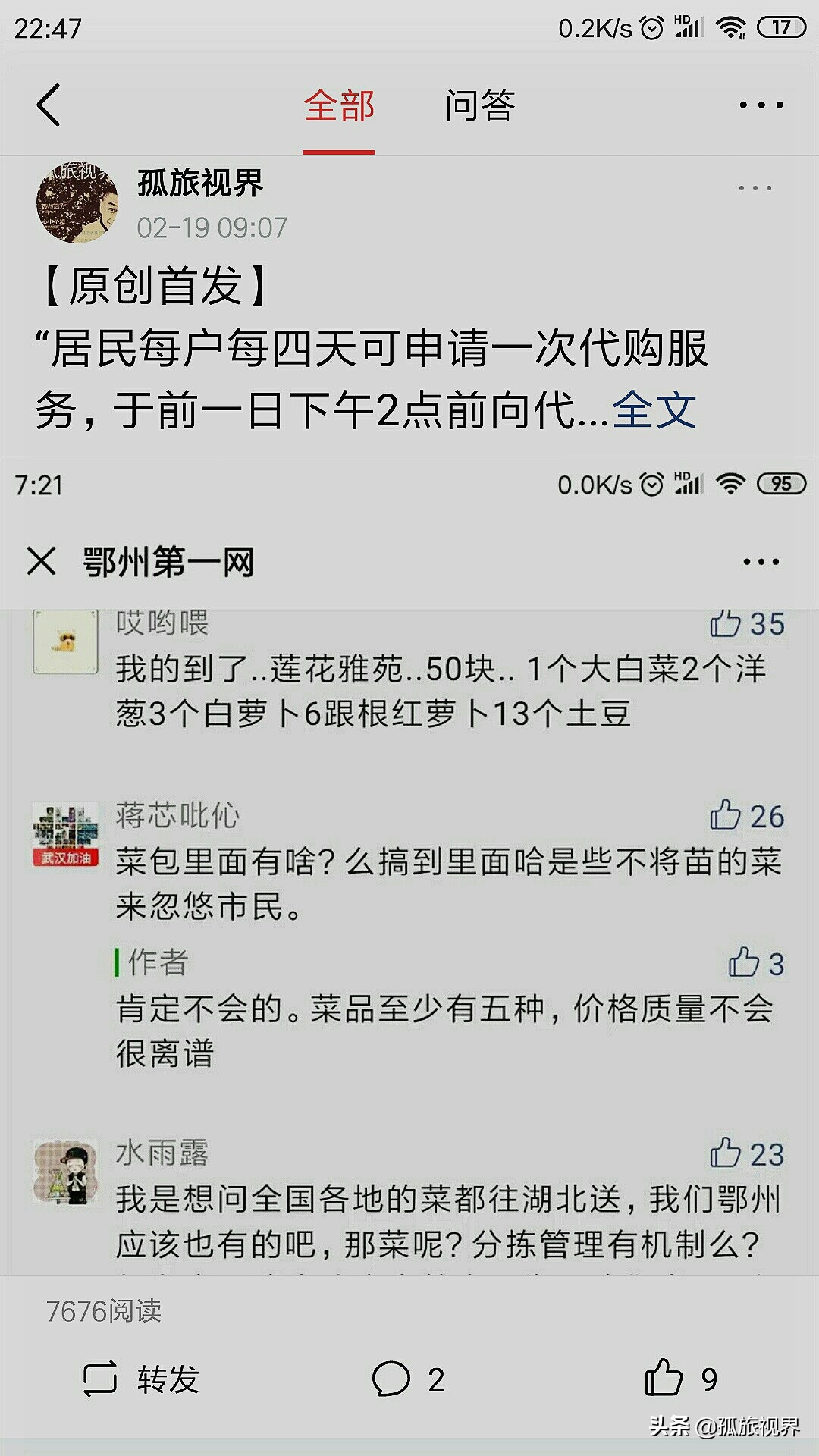Go back using the top-left arrow

[49, 105]
